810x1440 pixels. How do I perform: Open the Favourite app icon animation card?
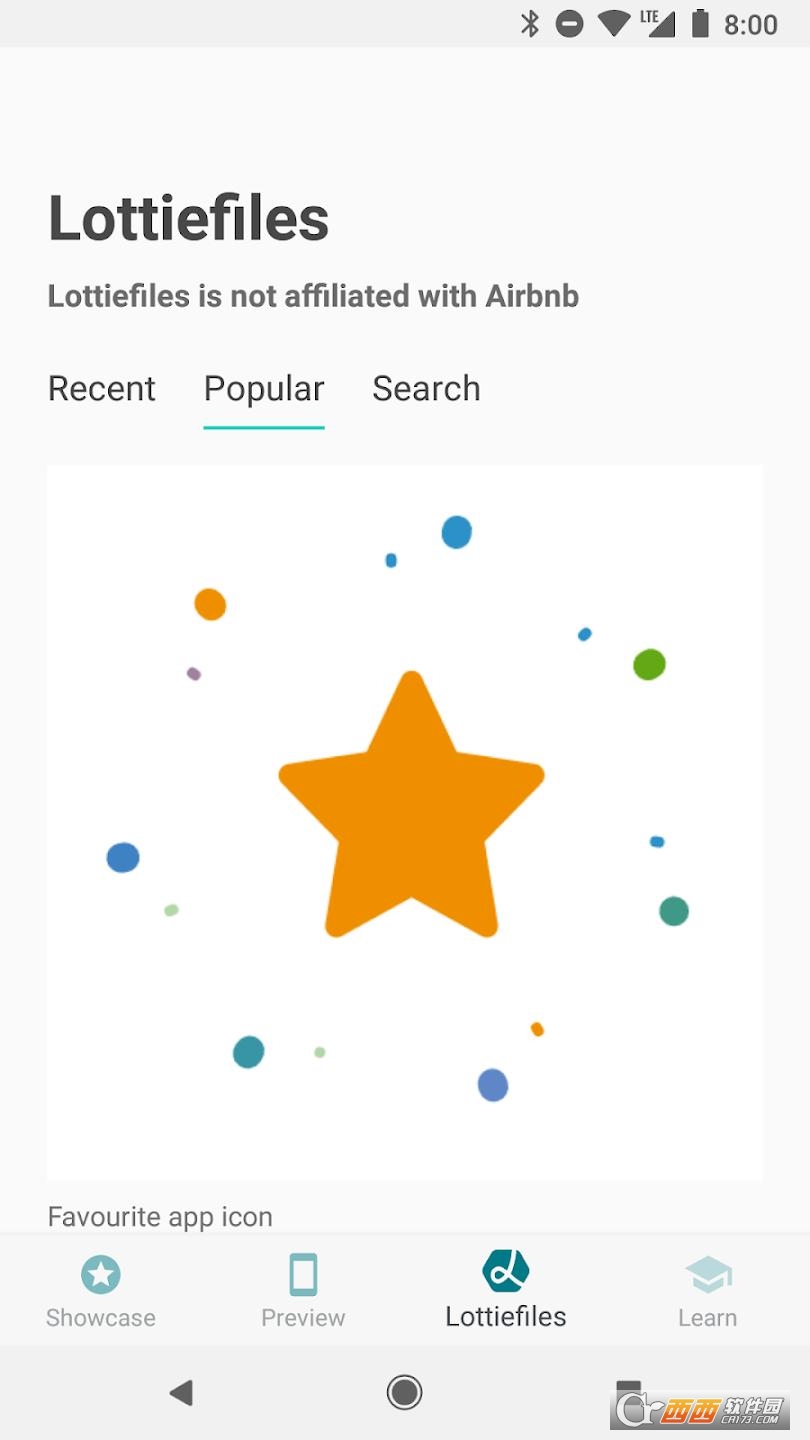(x=404, y=822)
